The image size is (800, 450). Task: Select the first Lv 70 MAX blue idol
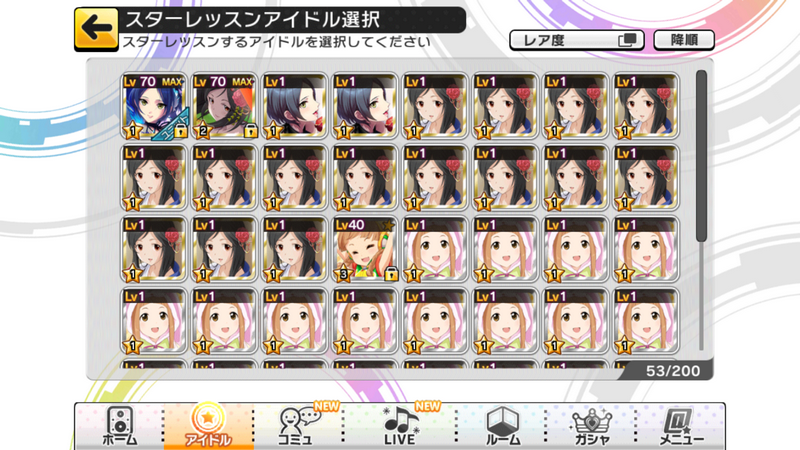pyautogui.click(x=154, y=105)
